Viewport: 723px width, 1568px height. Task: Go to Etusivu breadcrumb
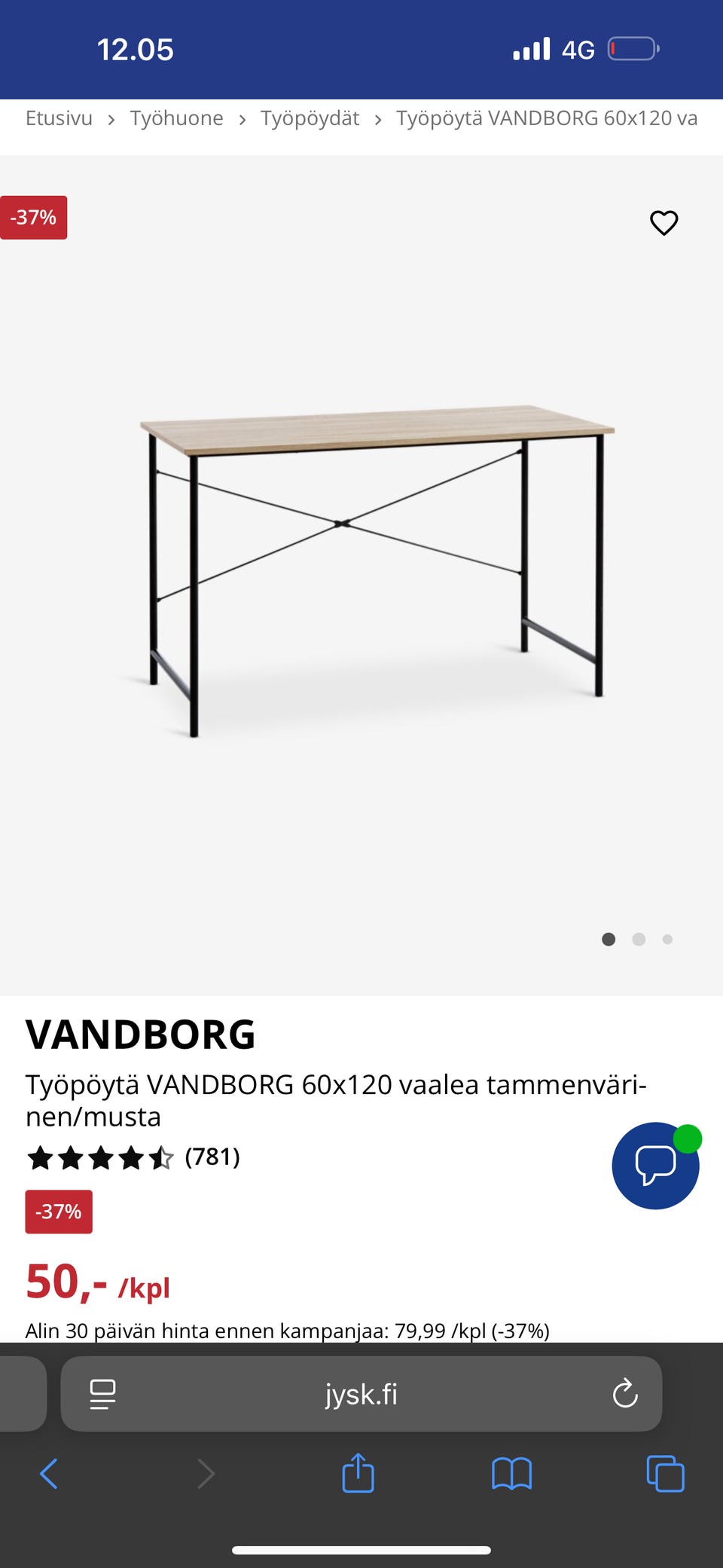pyautogui.click(x=59, y=118)
